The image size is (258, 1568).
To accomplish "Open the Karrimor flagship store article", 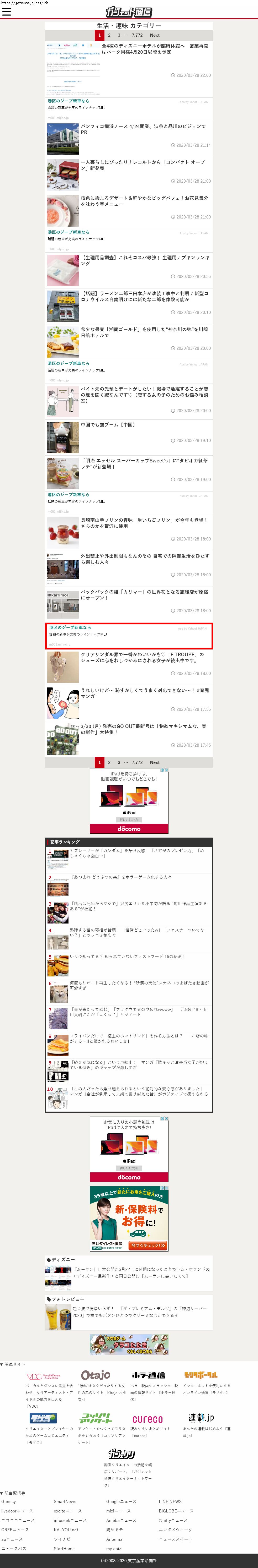I will tap(144, 595).
